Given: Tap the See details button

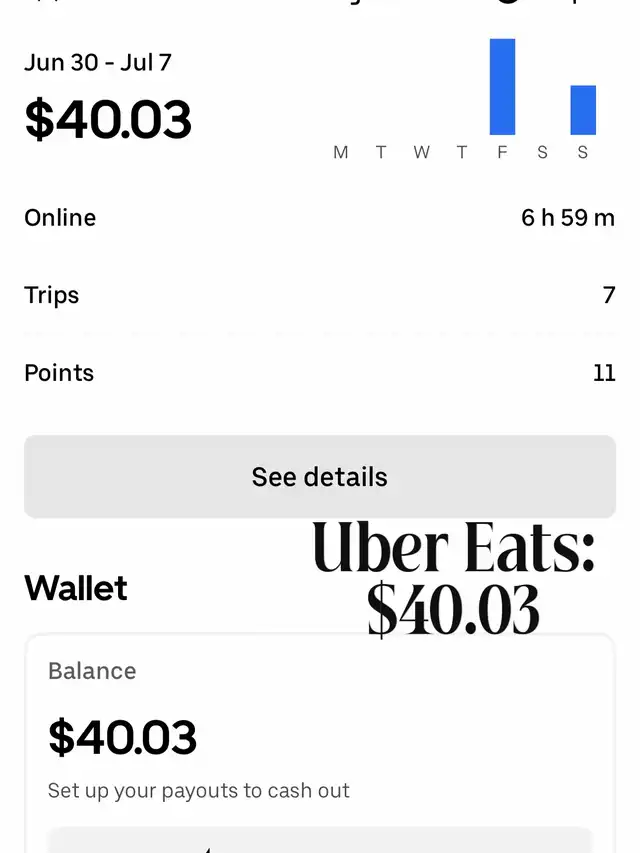Looking at the screenshot, I should click(x=319, y=477).
